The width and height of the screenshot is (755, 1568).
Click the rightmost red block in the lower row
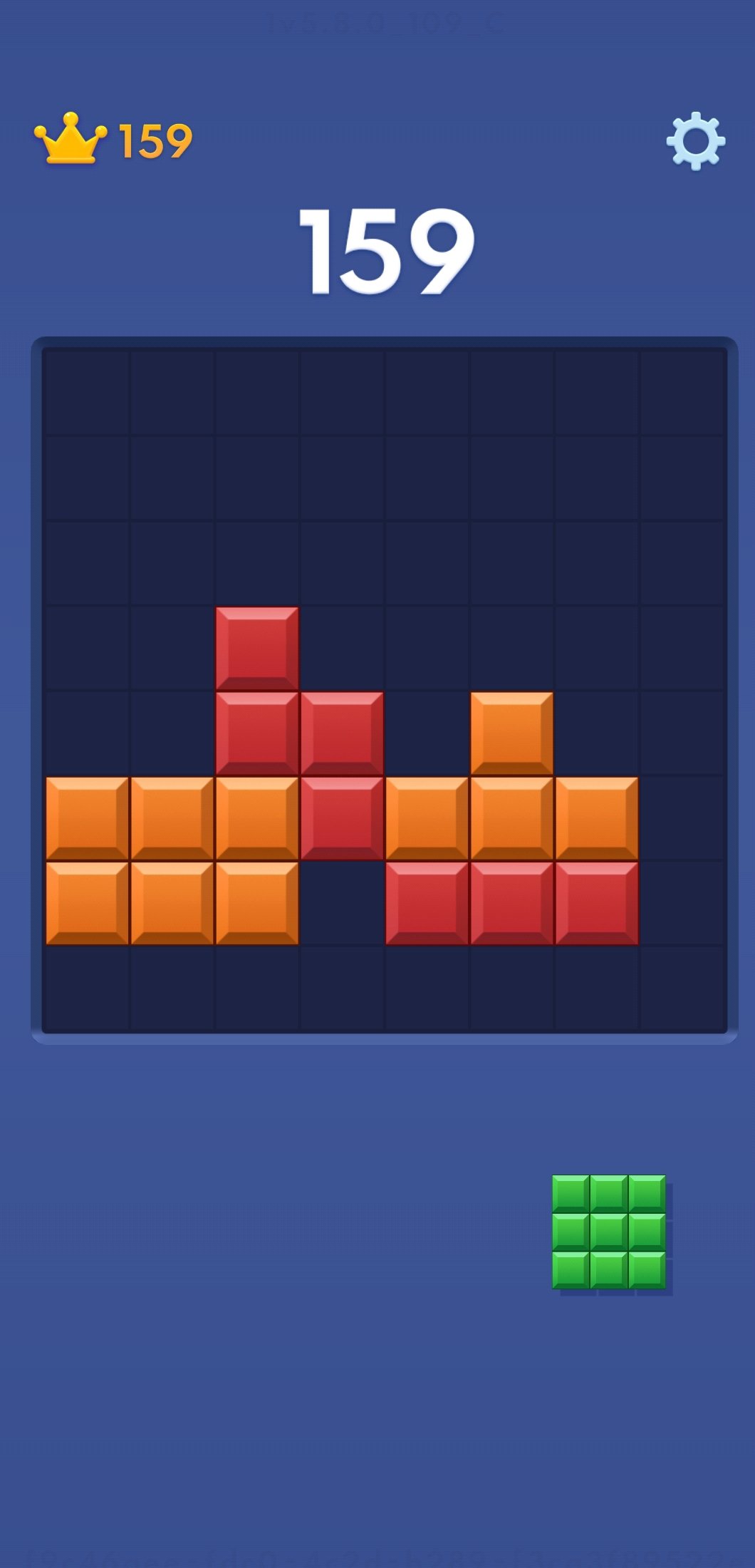click(x=596, y=902)
